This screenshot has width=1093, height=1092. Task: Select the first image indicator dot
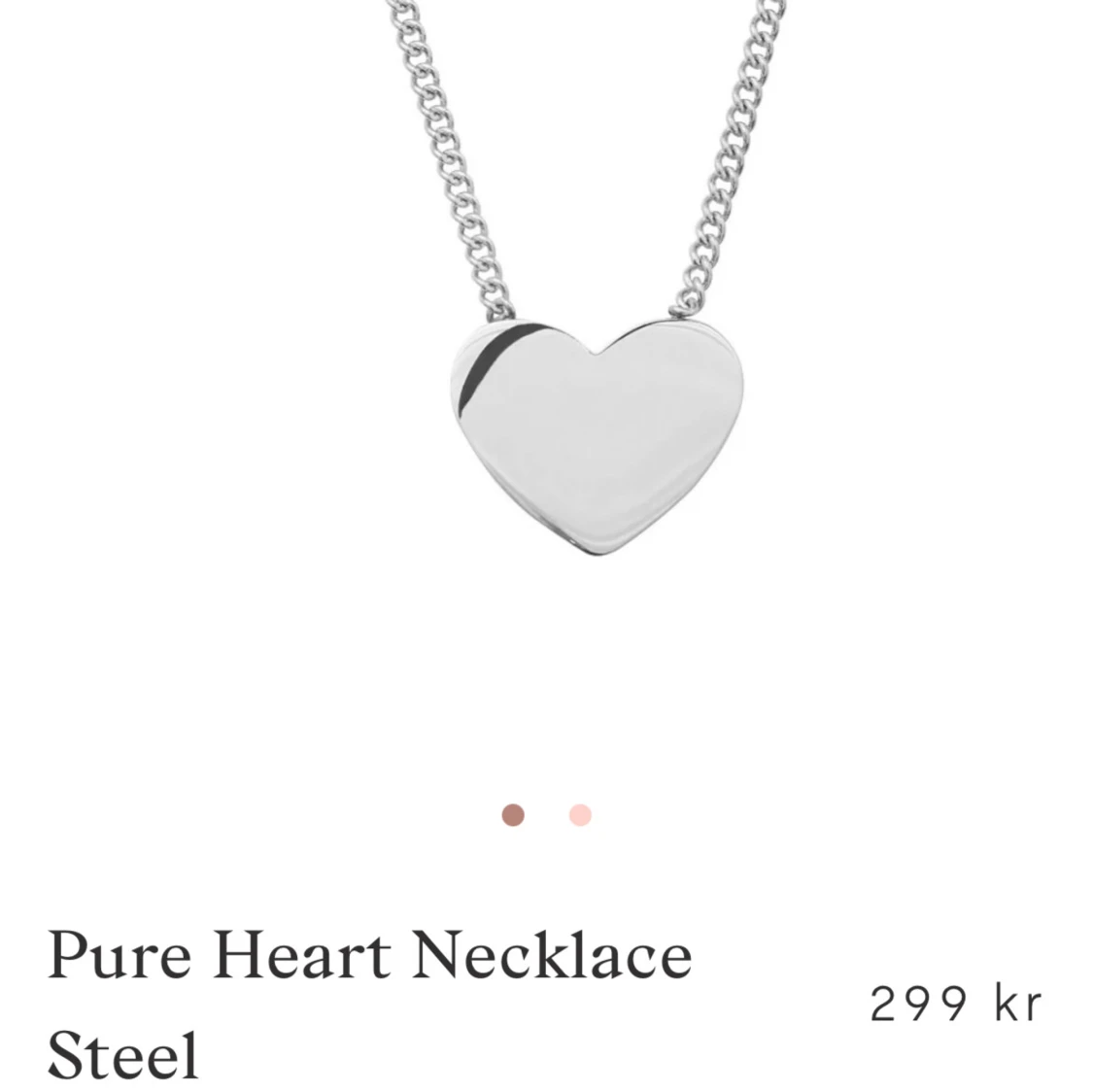513,815
